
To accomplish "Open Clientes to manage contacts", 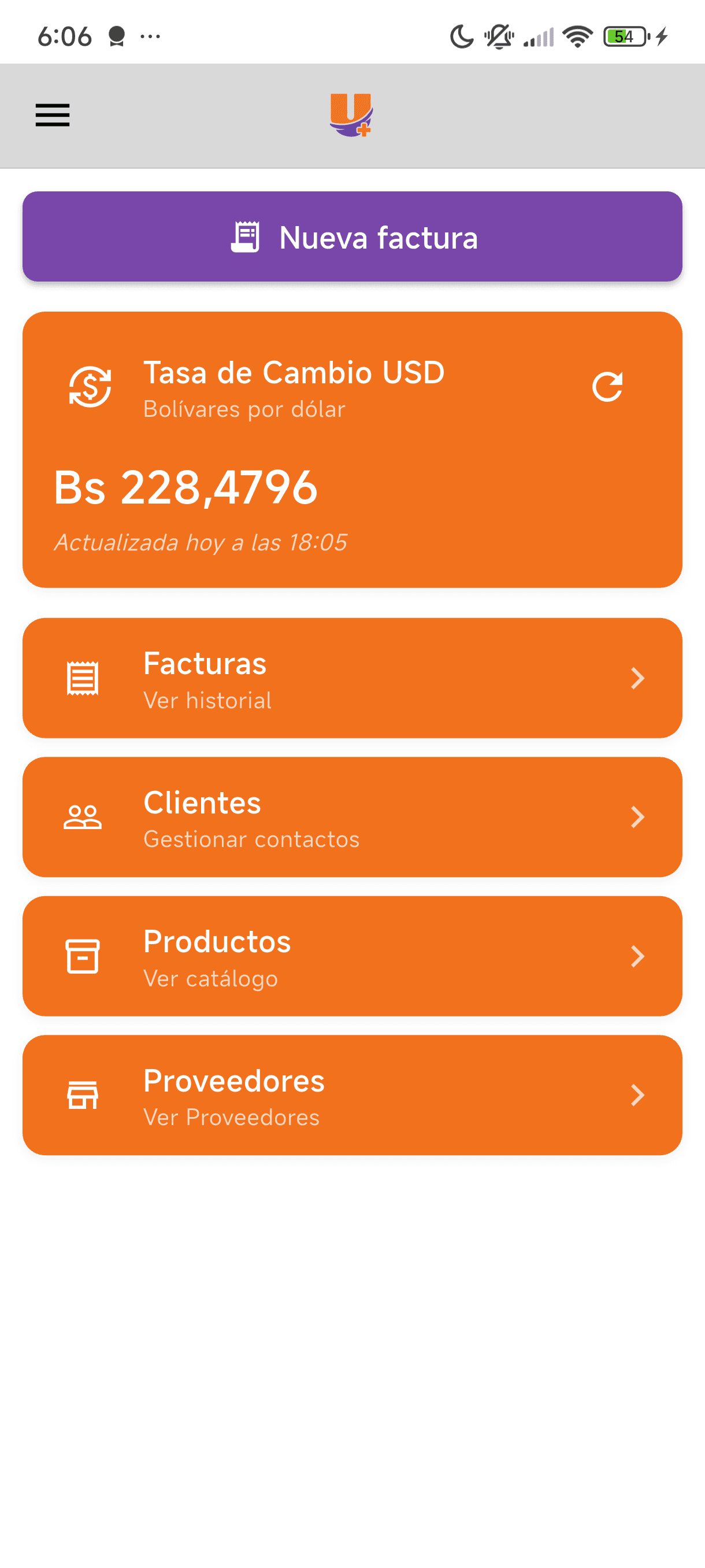I will click(x=352, y=816).
